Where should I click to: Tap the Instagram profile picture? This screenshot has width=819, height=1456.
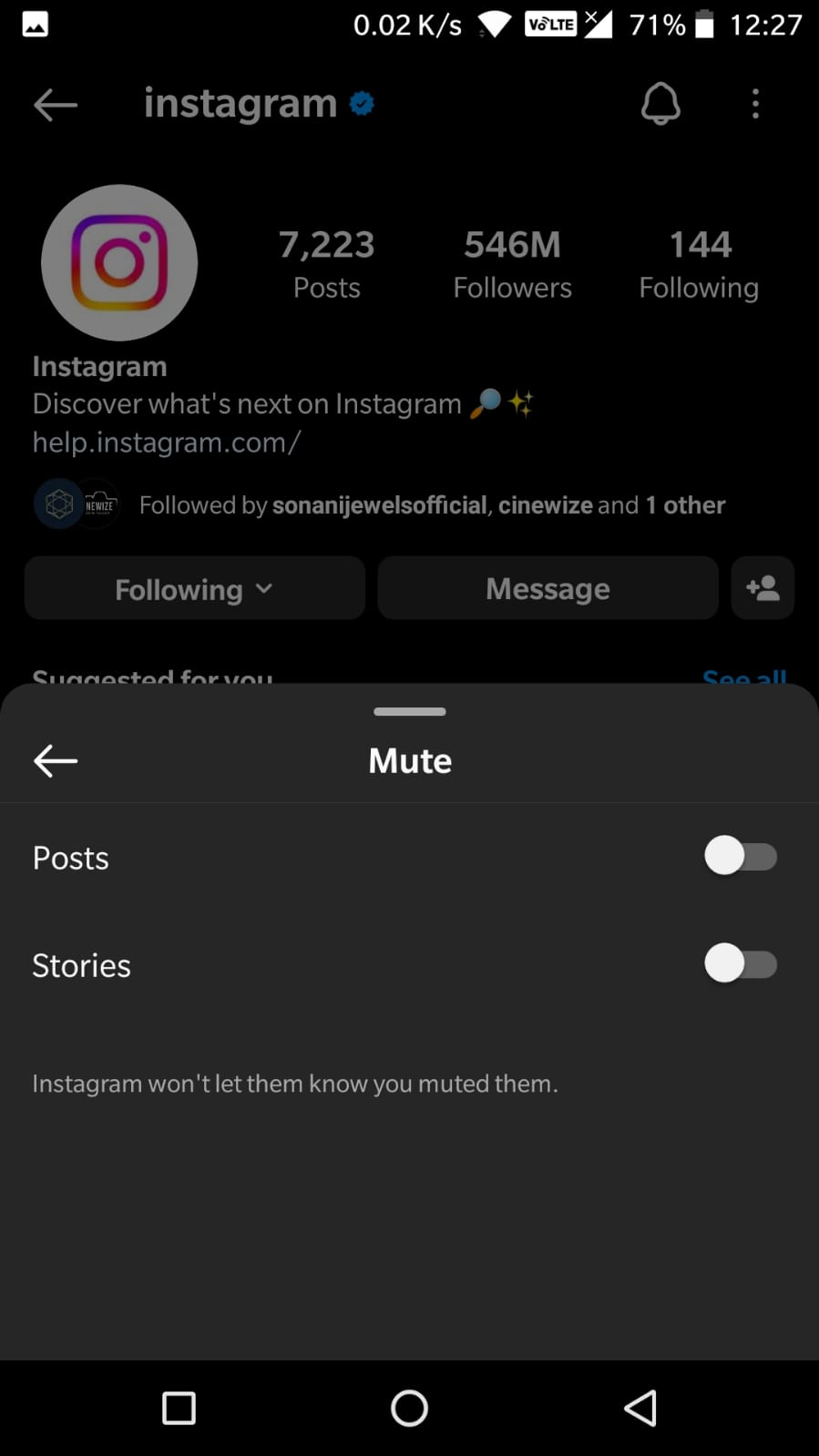click(119, 262)
